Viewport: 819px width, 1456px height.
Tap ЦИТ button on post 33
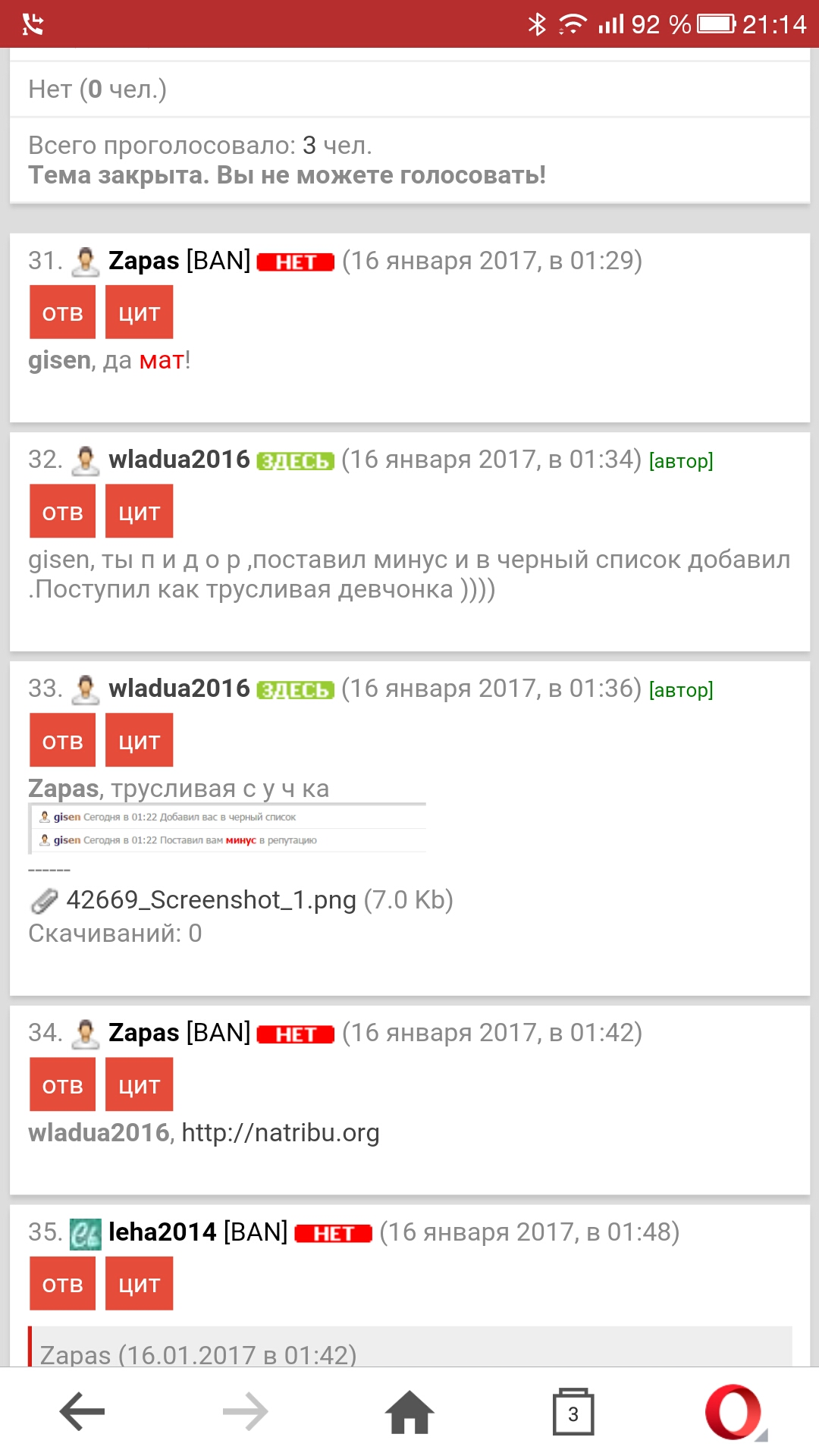[139, 741]
